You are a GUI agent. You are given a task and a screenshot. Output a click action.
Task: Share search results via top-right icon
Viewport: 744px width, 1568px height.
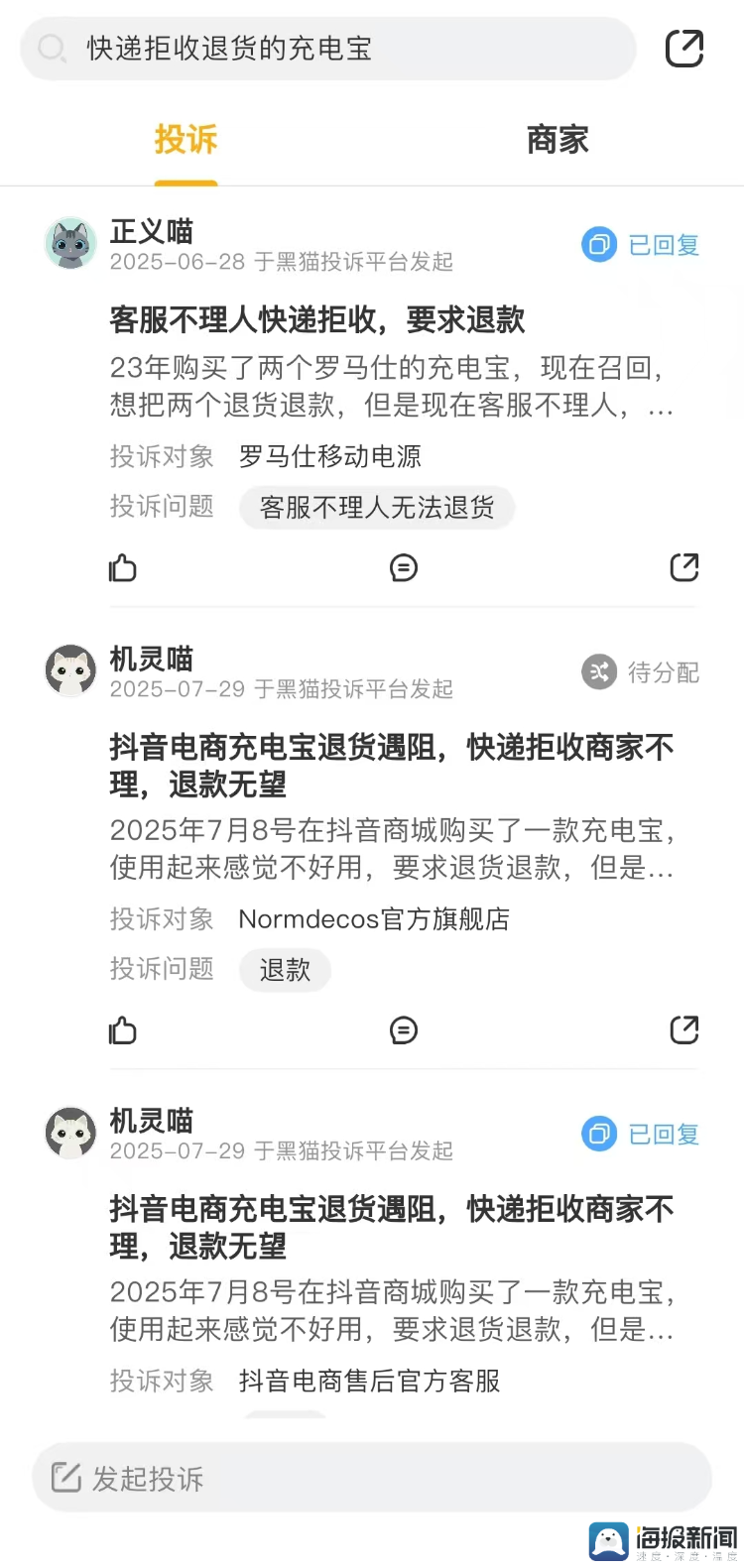(x=683, y=49)
